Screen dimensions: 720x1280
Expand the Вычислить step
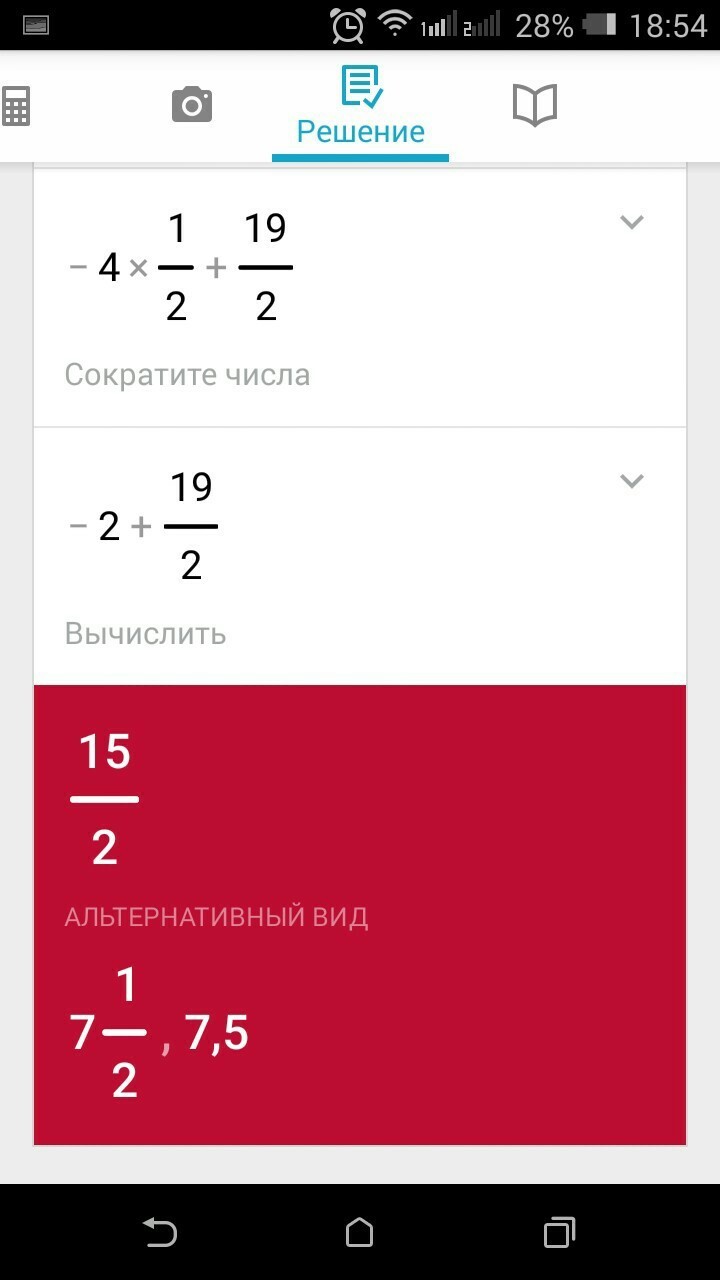point(631,481)
